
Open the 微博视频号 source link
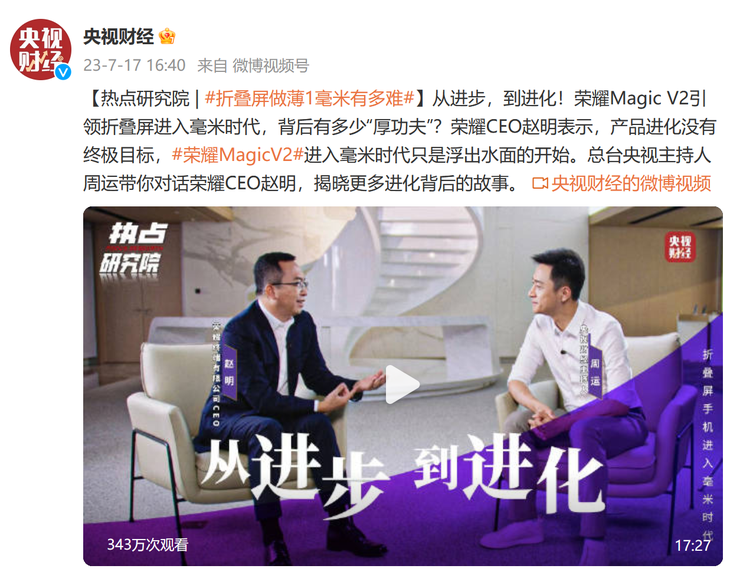[271, 65]
